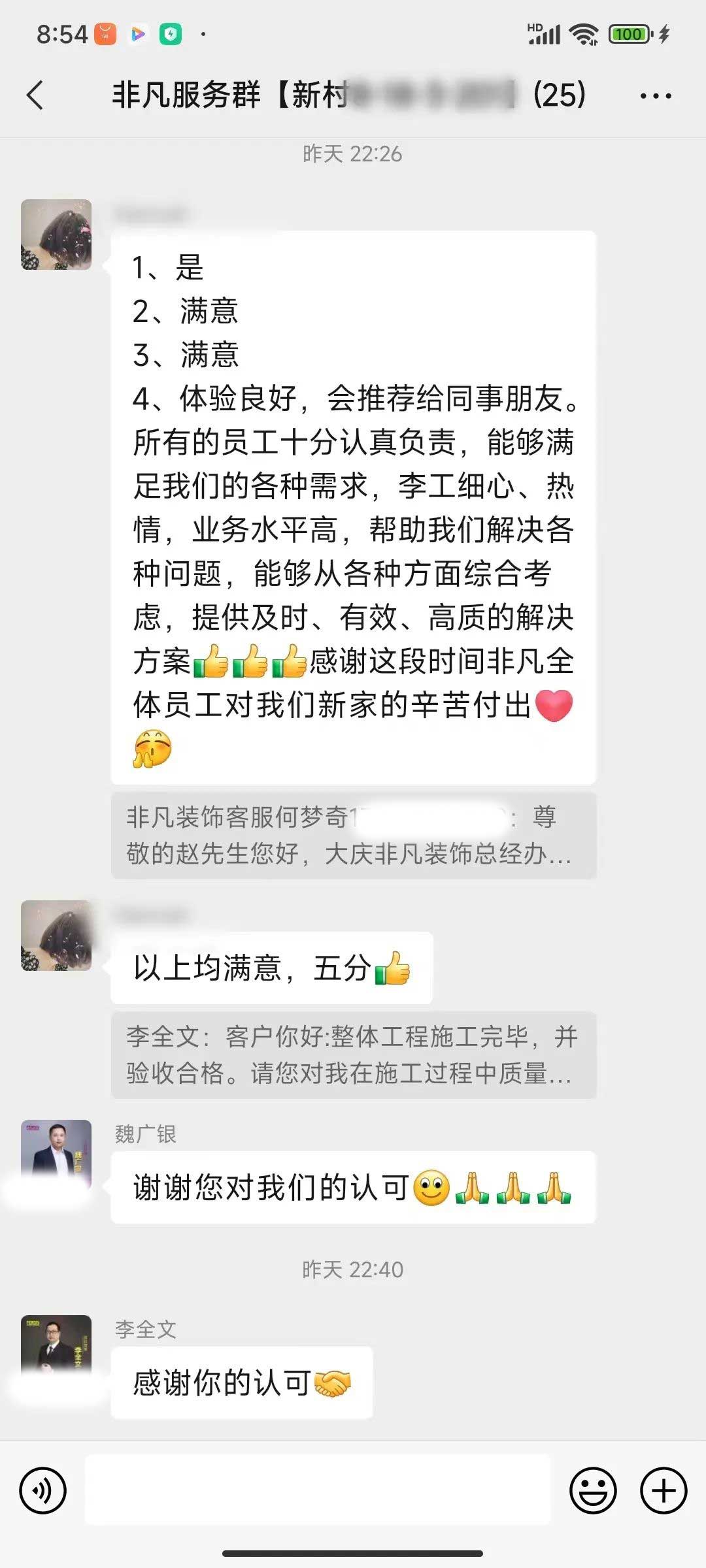View avatar beside the long satisfaction review
The width and height of the screenshot is (706, 1568).
[x=56, y=235]
